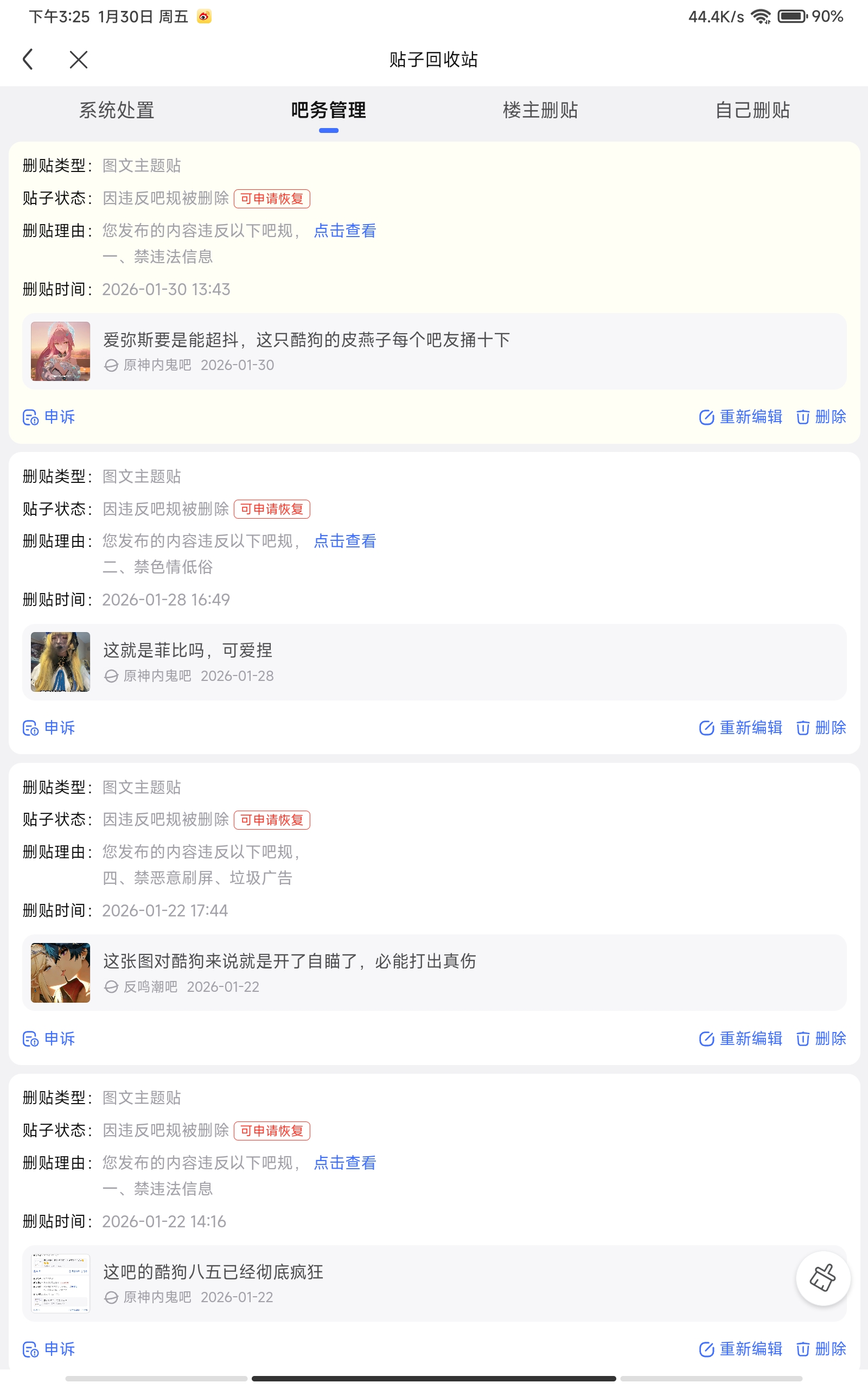Screen dimensions: 868x1389
Task: Appeal the 这就是菲比吗 post deletion
Action: tap(49, 728)
